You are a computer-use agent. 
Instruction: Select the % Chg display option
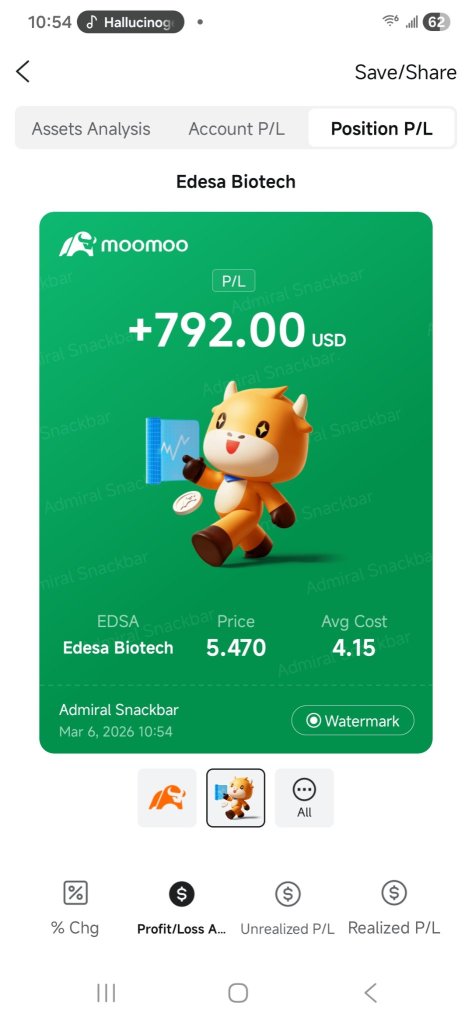75,908
